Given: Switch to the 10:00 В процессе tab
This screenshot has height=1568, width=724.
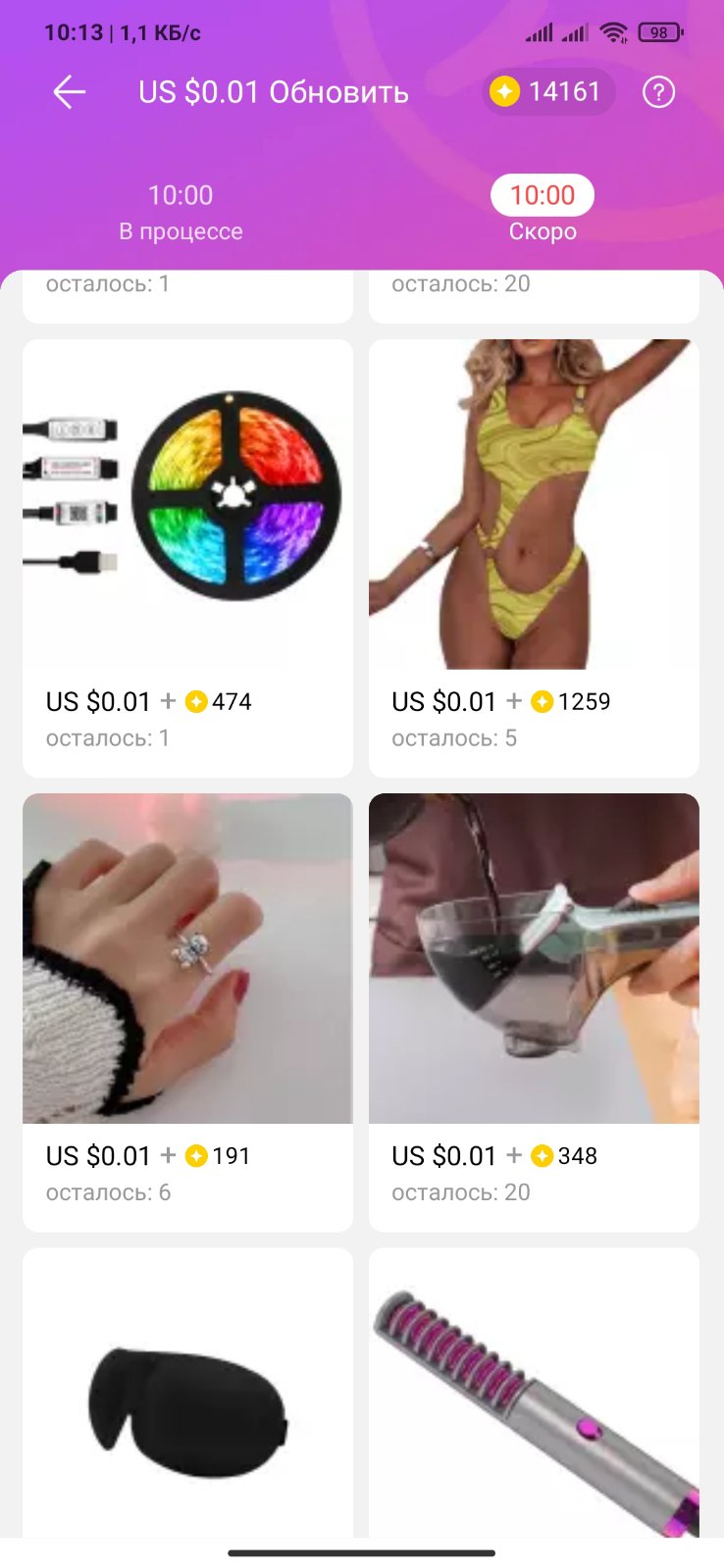Looking at the screenshot, I should coord(181,212).
